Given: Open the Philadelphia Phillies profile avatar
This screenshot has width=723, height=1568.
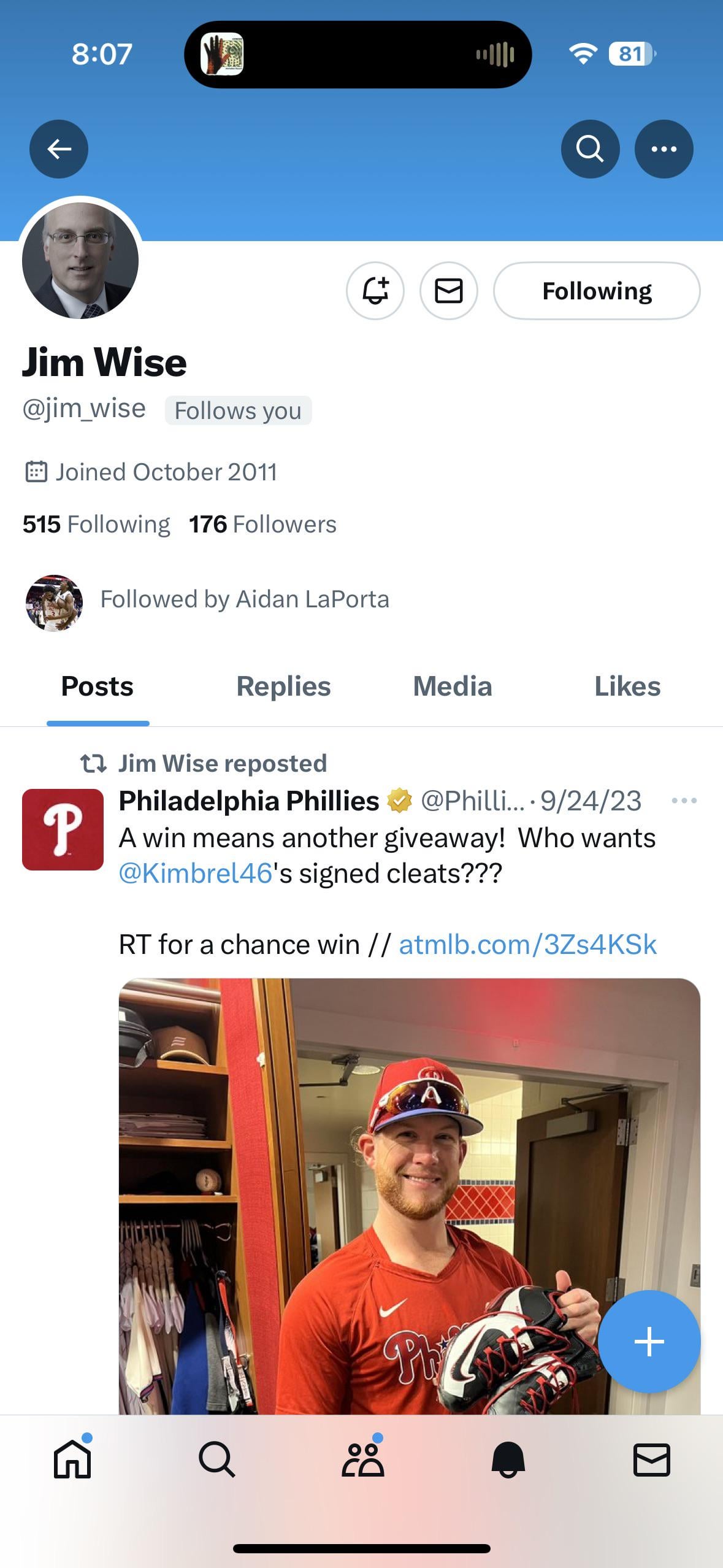Looking at the screenshot, I should (x=63, y=829).
